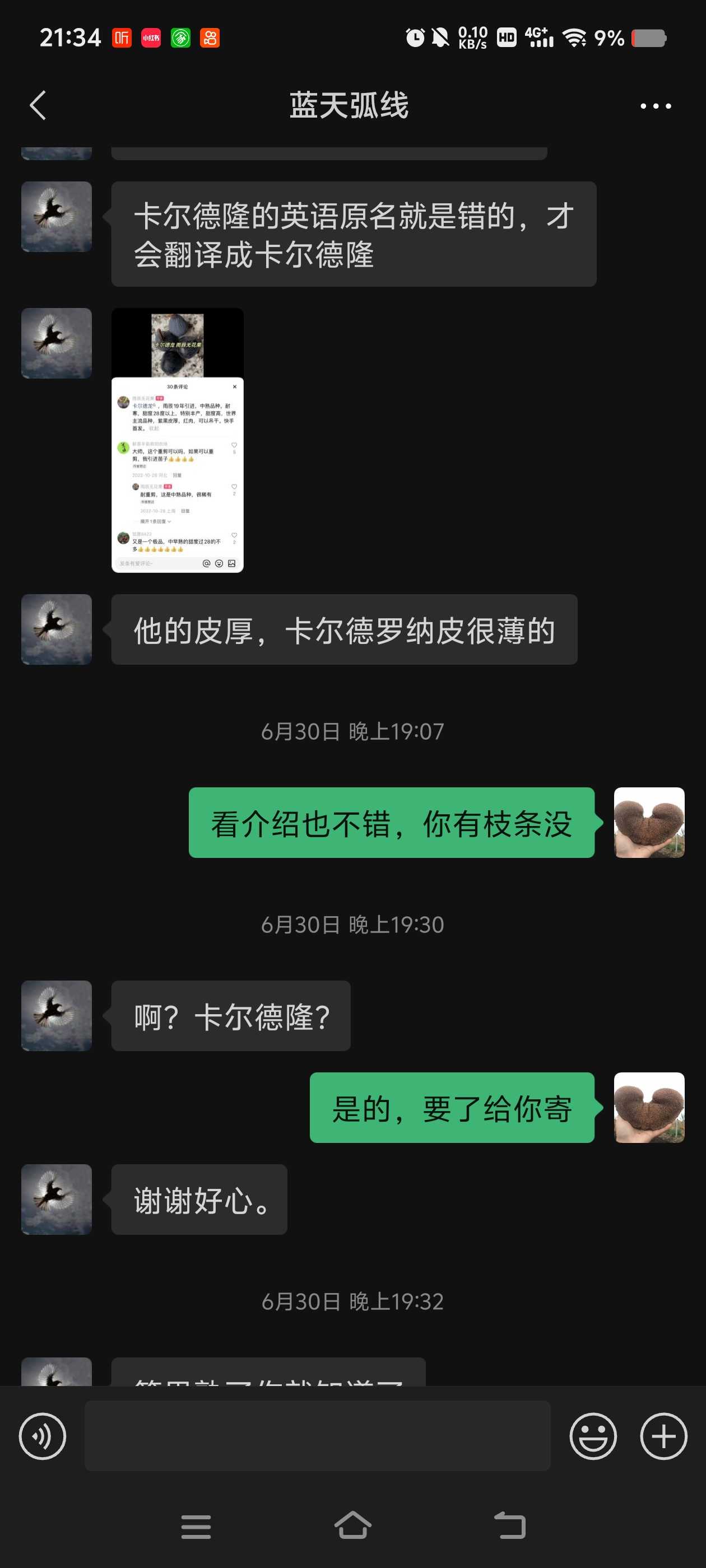706x1568 pixels.
Task: Switch to voice message input
Action: (43, 1436)
